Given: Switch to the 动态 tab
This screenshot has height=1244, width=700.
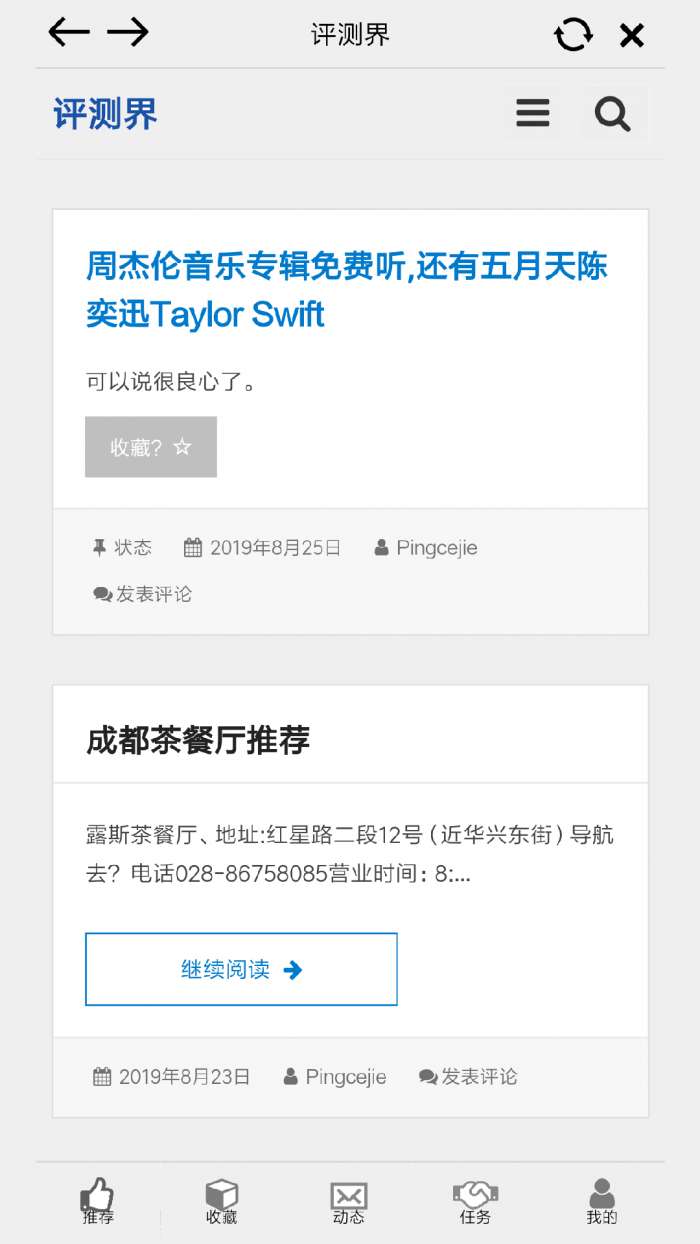Looking at the screenshot, I should [x=348, y=1202].
